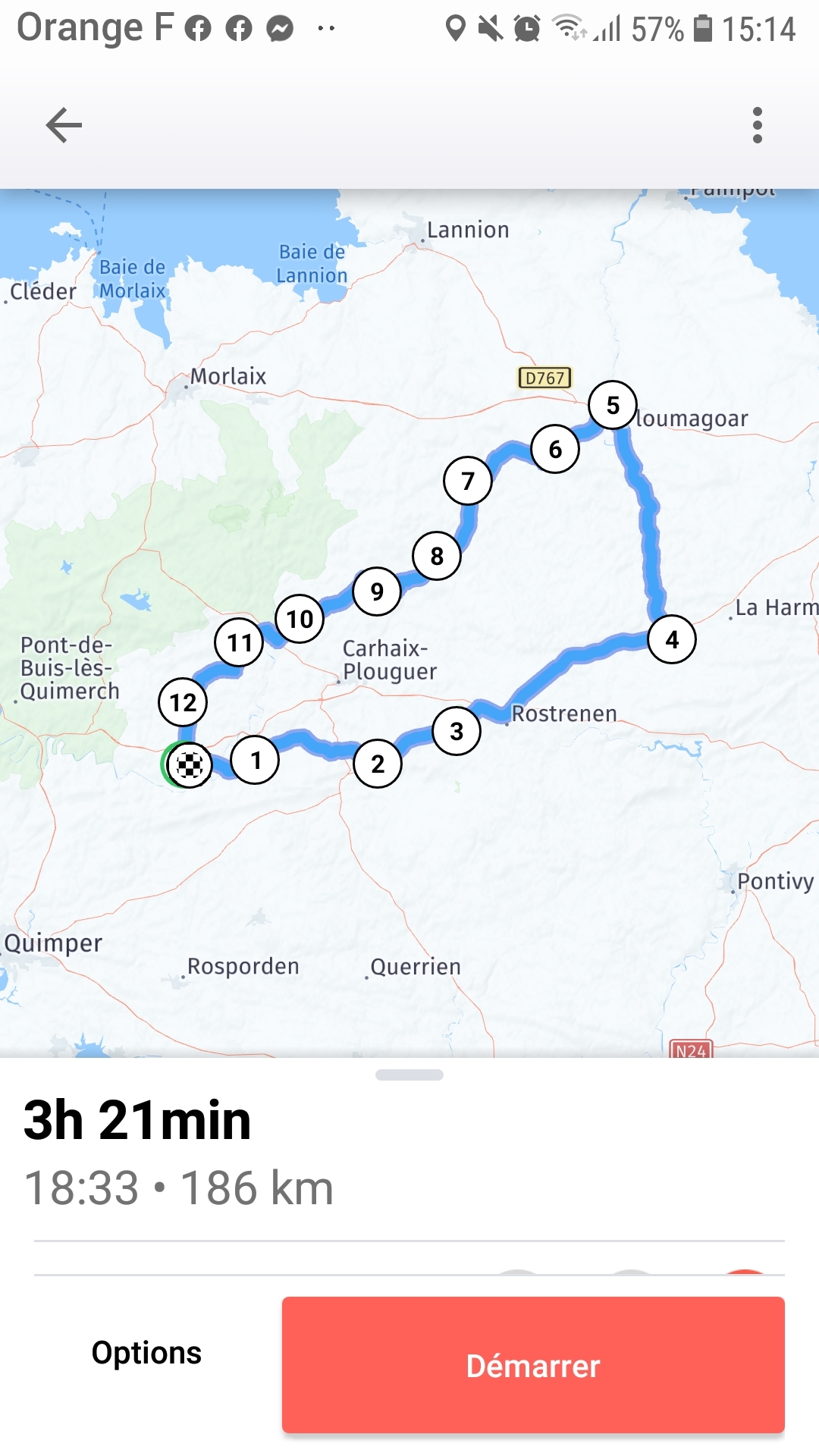The image size is (819, 1456).
Task: Select waypoint 4 on the route
Action: (x=672, y=639)
